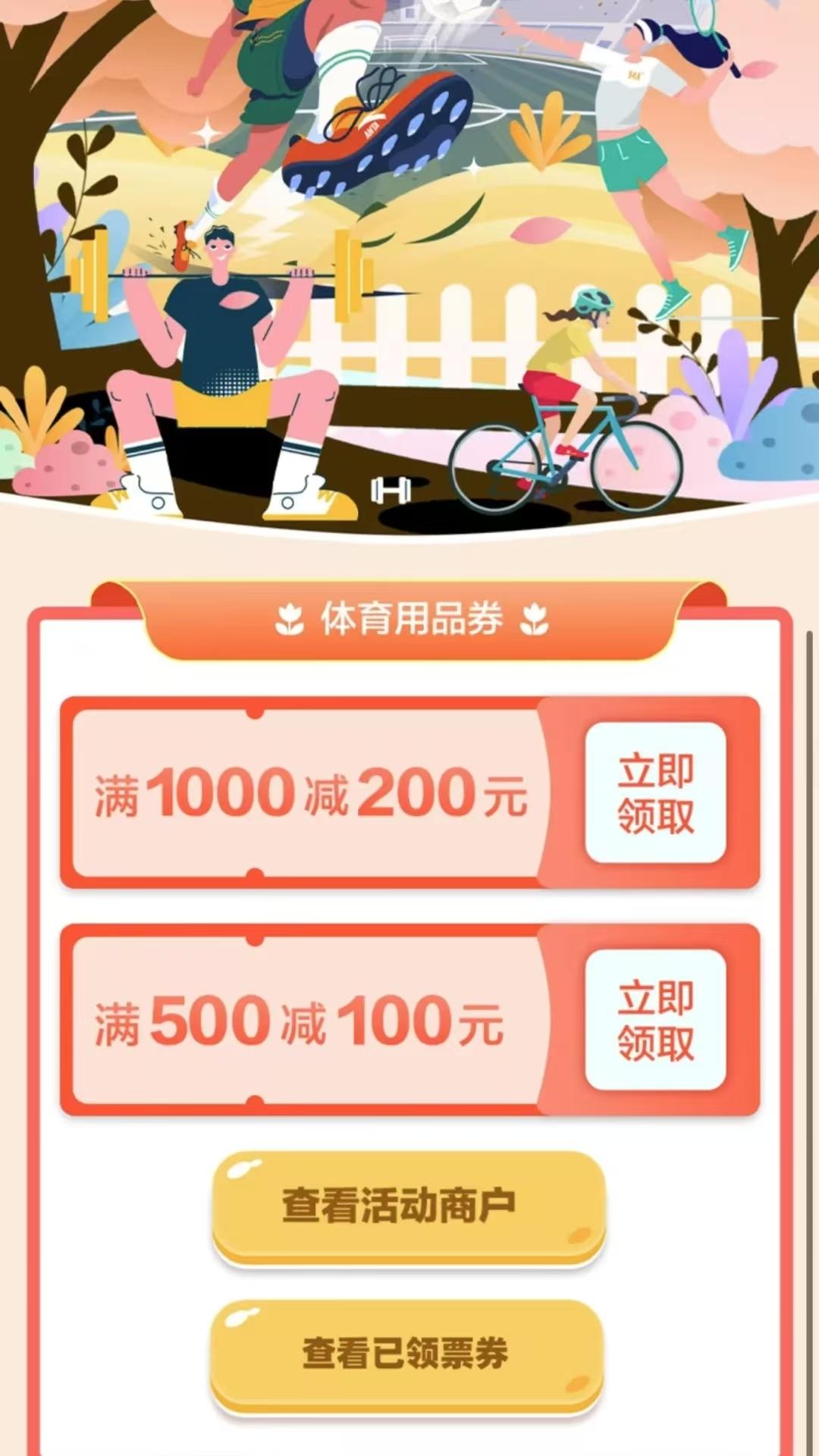This screenshot has height=1456, width=819.
Task: Open 查看活动商户 merchant list
Action: tap(408, 1206)
